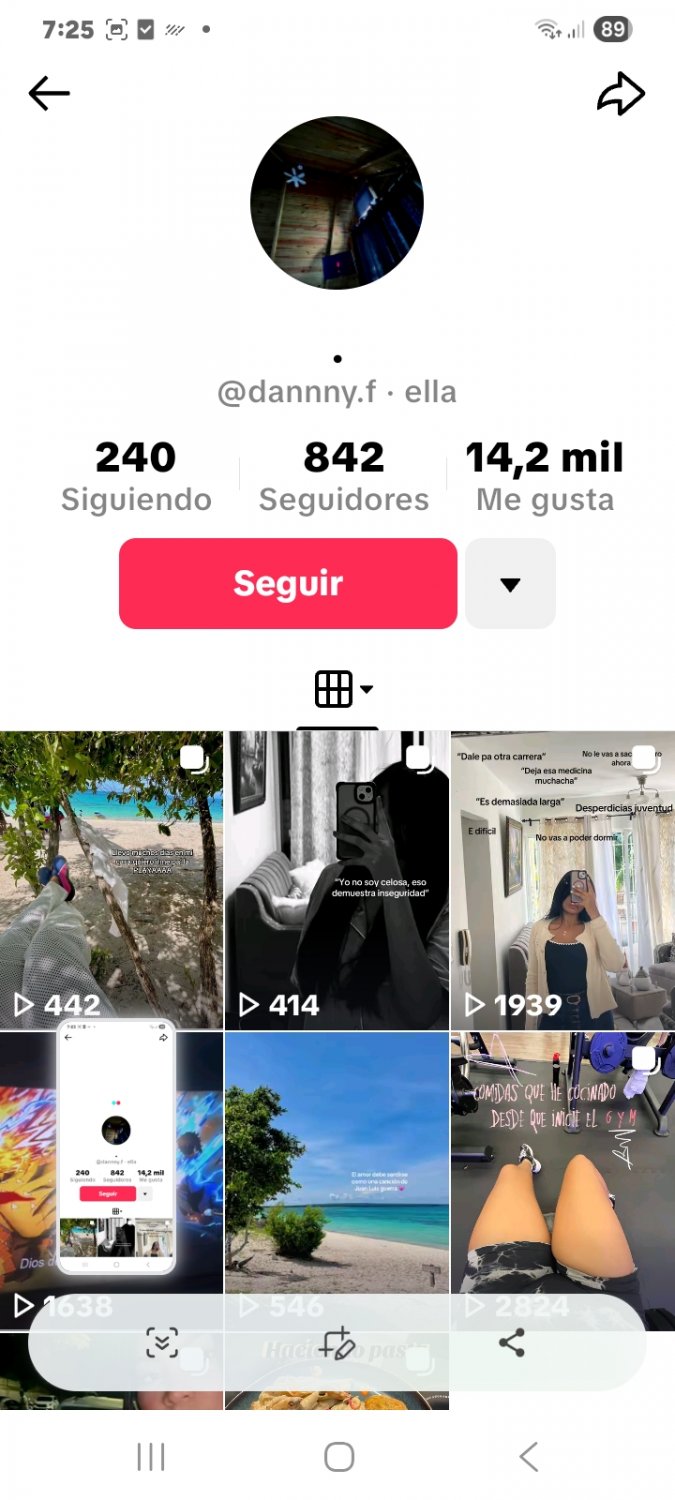Go back using the top arrow

tap(49, 94)
